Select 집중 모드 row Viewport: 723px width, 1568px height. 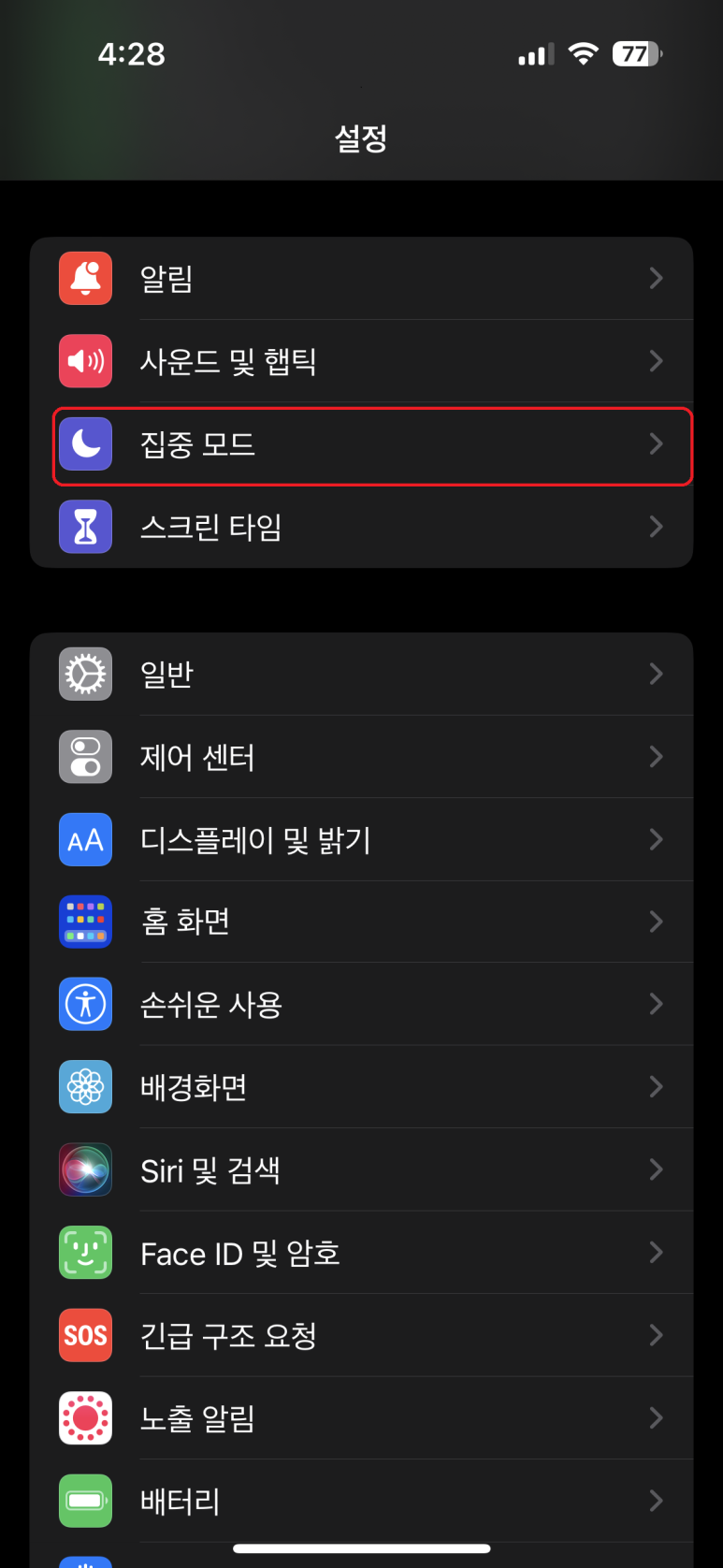point(361,444)
